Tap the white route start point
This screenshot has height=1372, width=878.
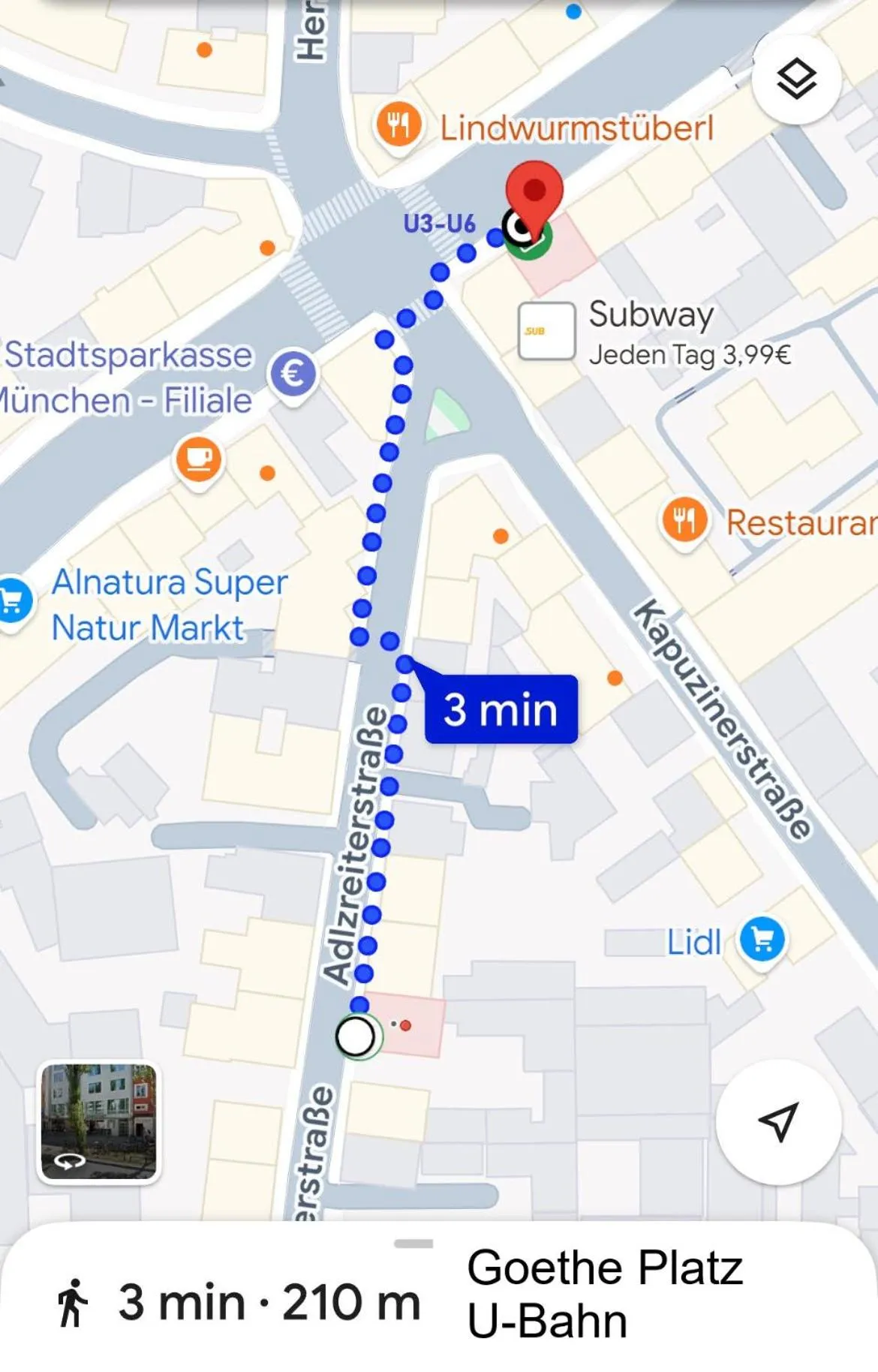click(x=356, y=1037)
